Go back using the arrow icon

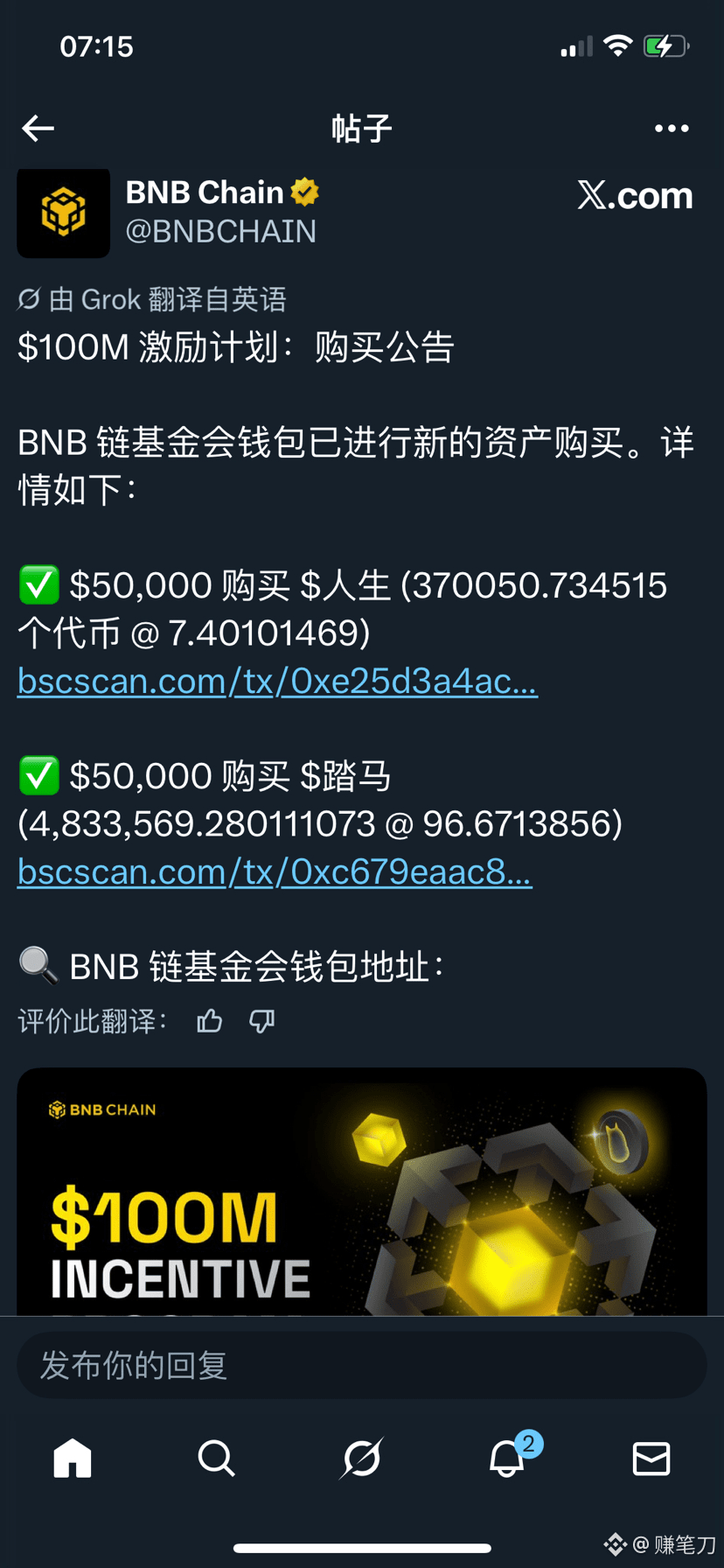(37, 128)
